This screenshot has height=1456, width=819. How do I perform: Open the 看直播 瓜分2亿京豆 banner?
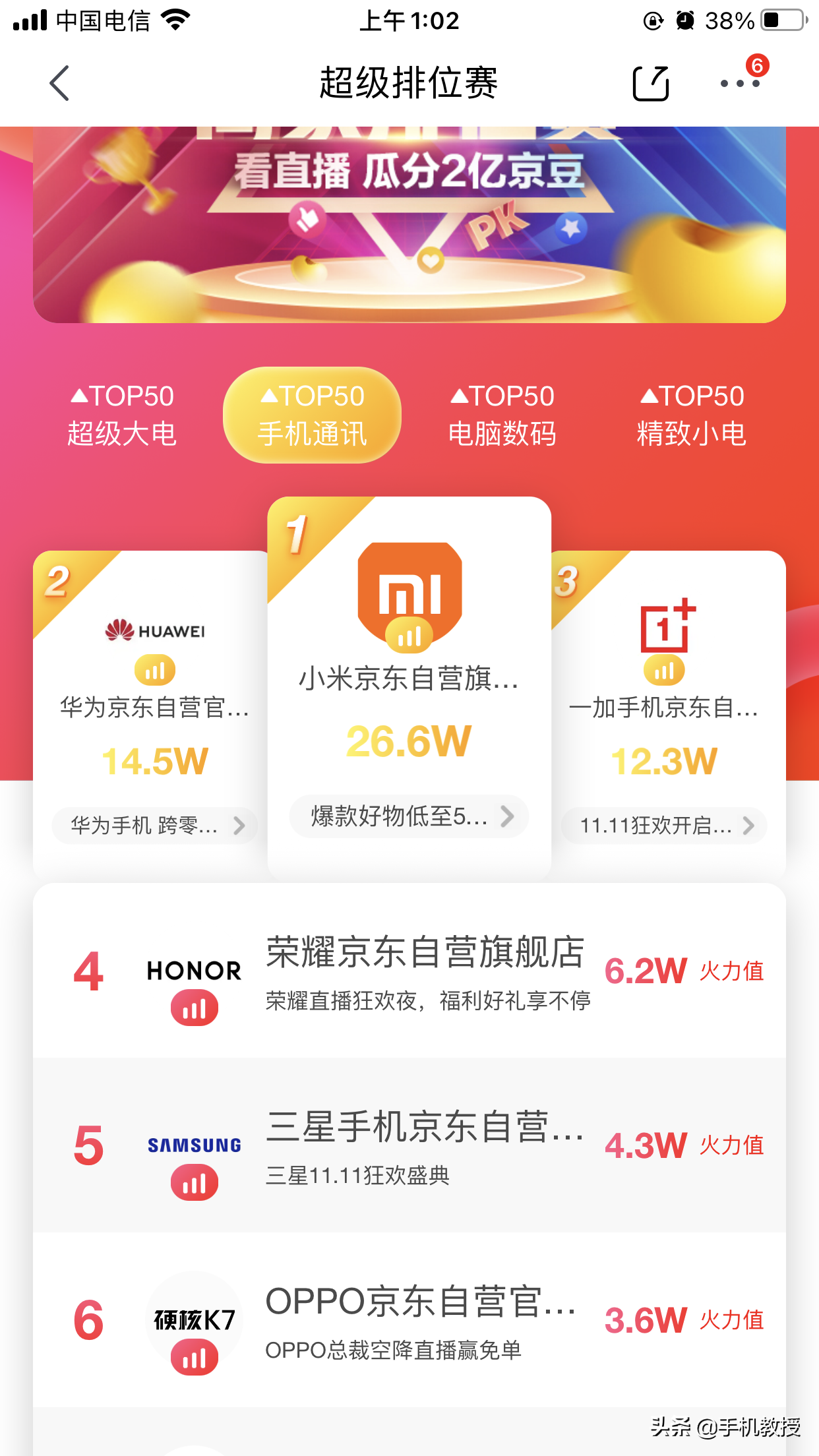tap(409, 224)
